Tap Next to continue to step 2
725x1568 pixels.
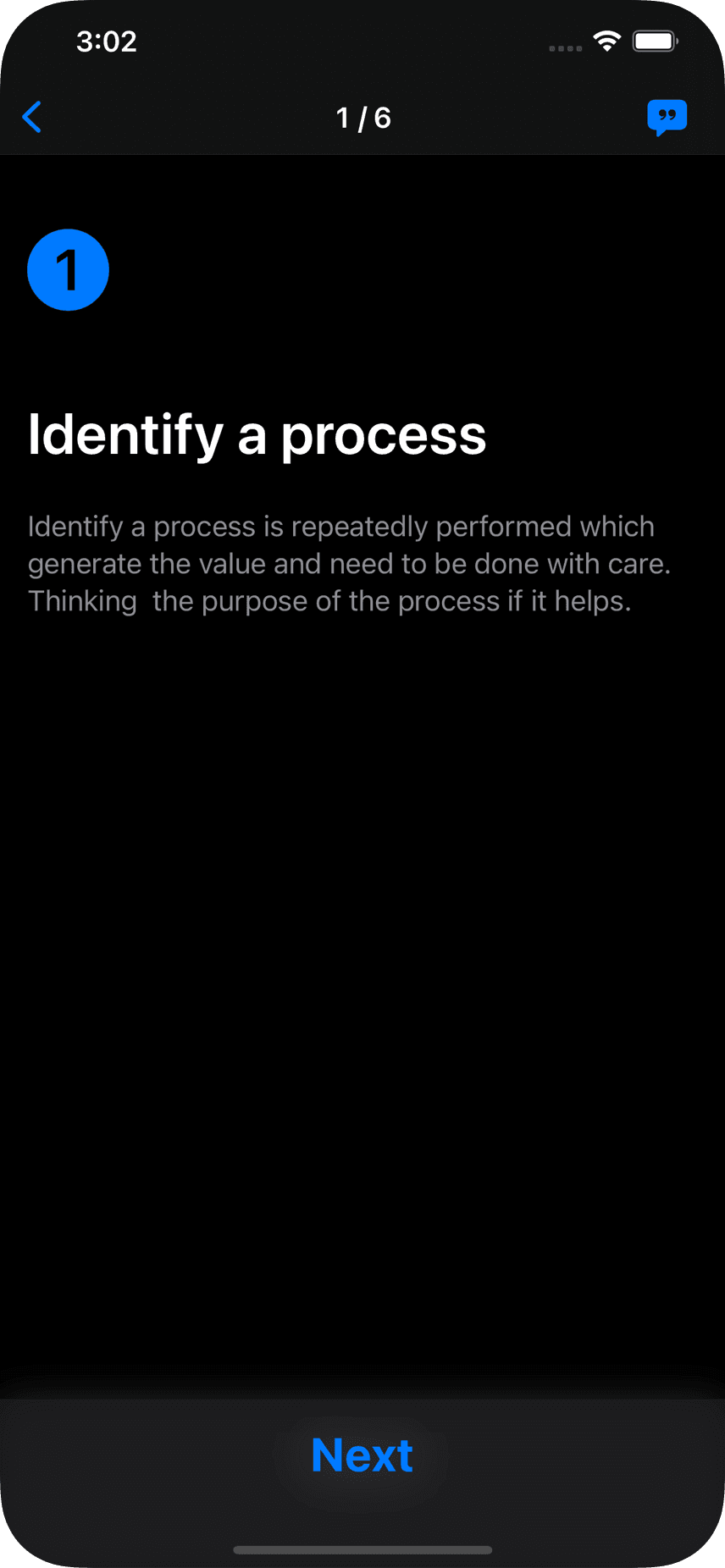[x=362, y=1455]
